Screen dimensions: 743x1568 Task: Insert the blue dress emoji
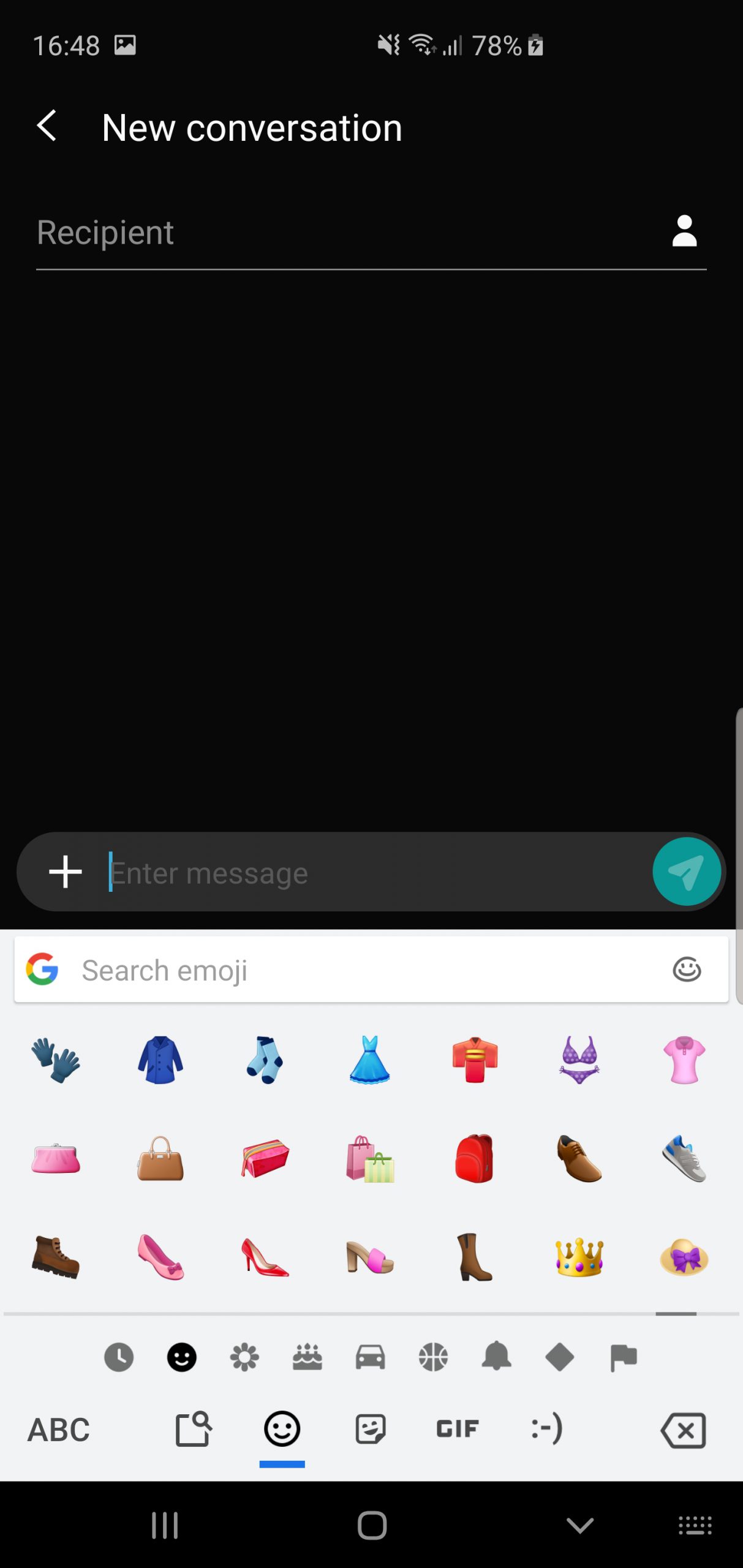coord(369,1060)
